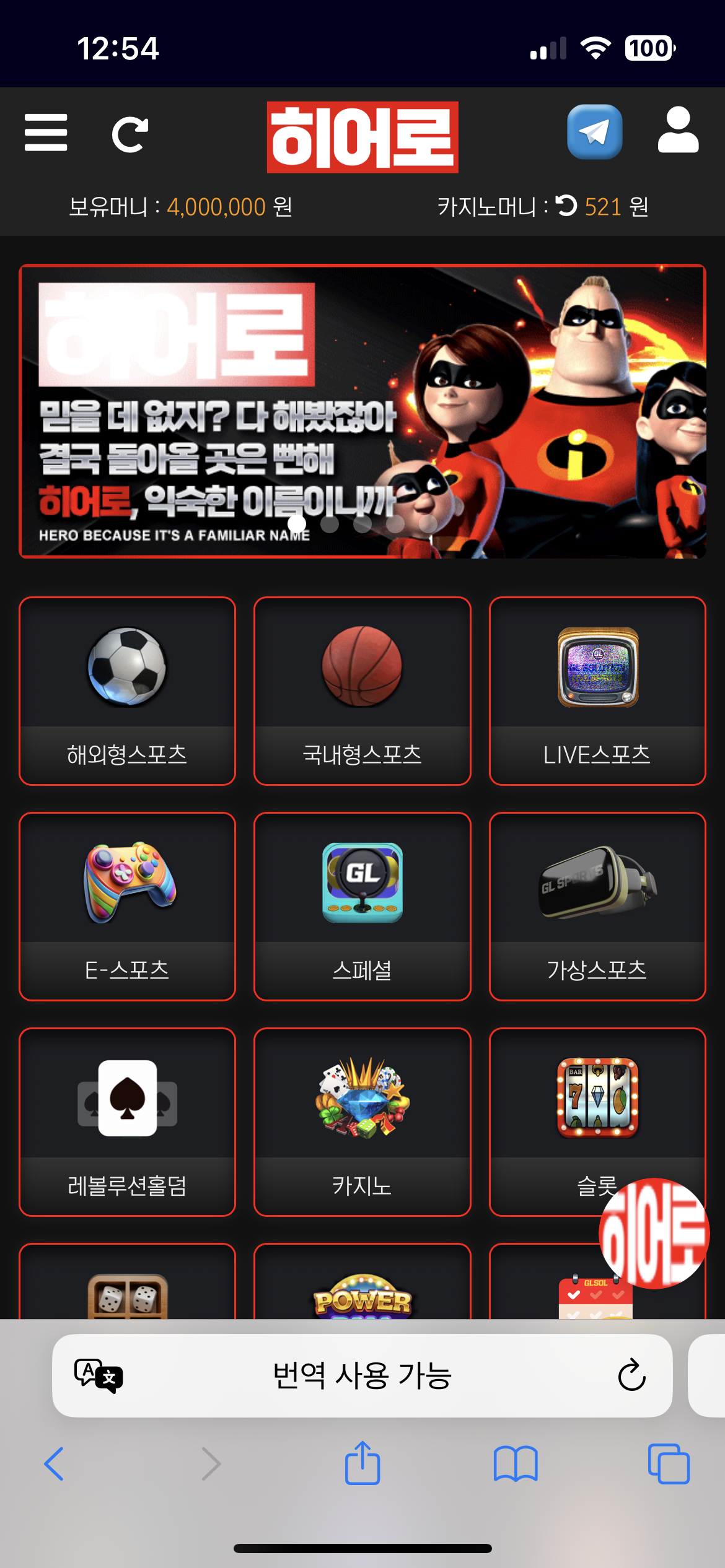
Task: Enter the 카지노 section
Action: pos(362,1122)
